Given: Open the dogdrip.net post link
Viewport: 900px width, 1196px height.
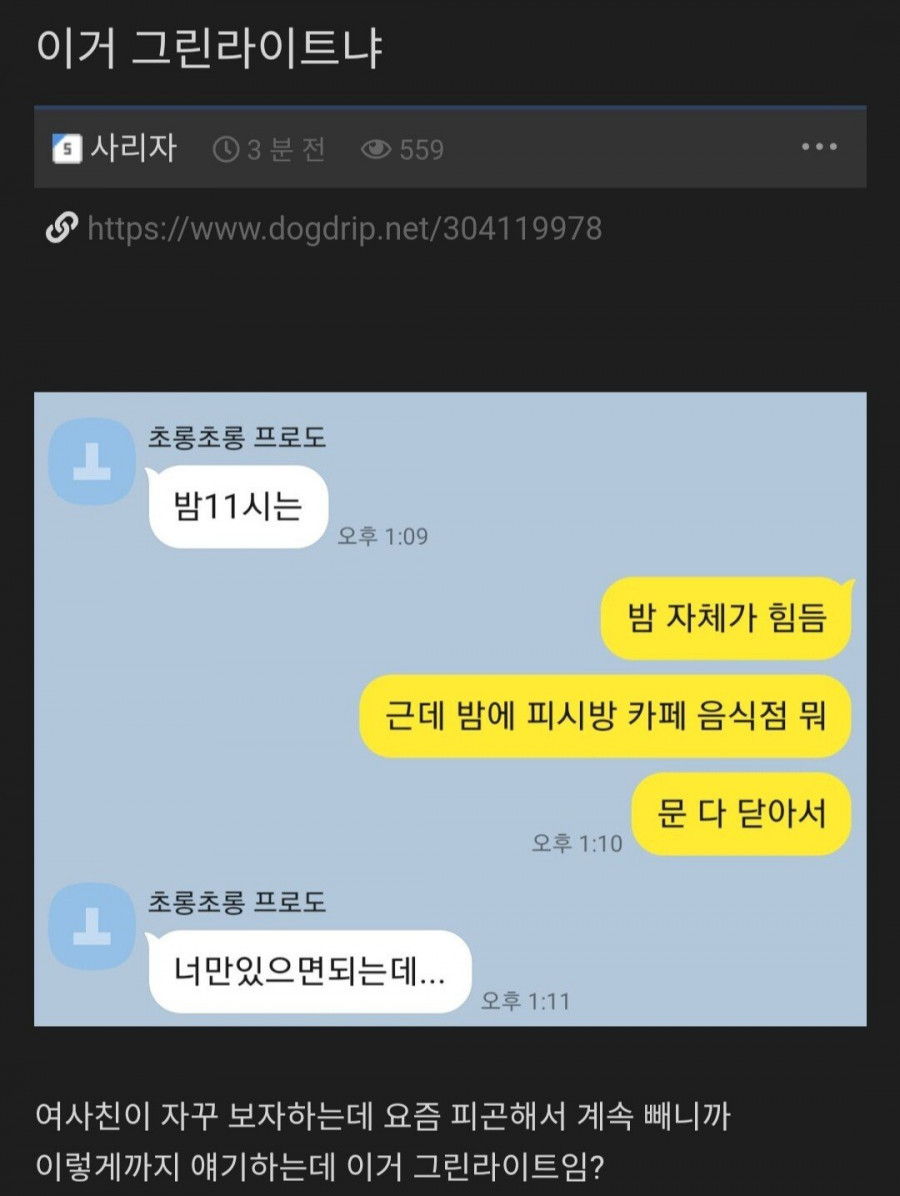Looking at the screenshot, I should coord(344,229).
